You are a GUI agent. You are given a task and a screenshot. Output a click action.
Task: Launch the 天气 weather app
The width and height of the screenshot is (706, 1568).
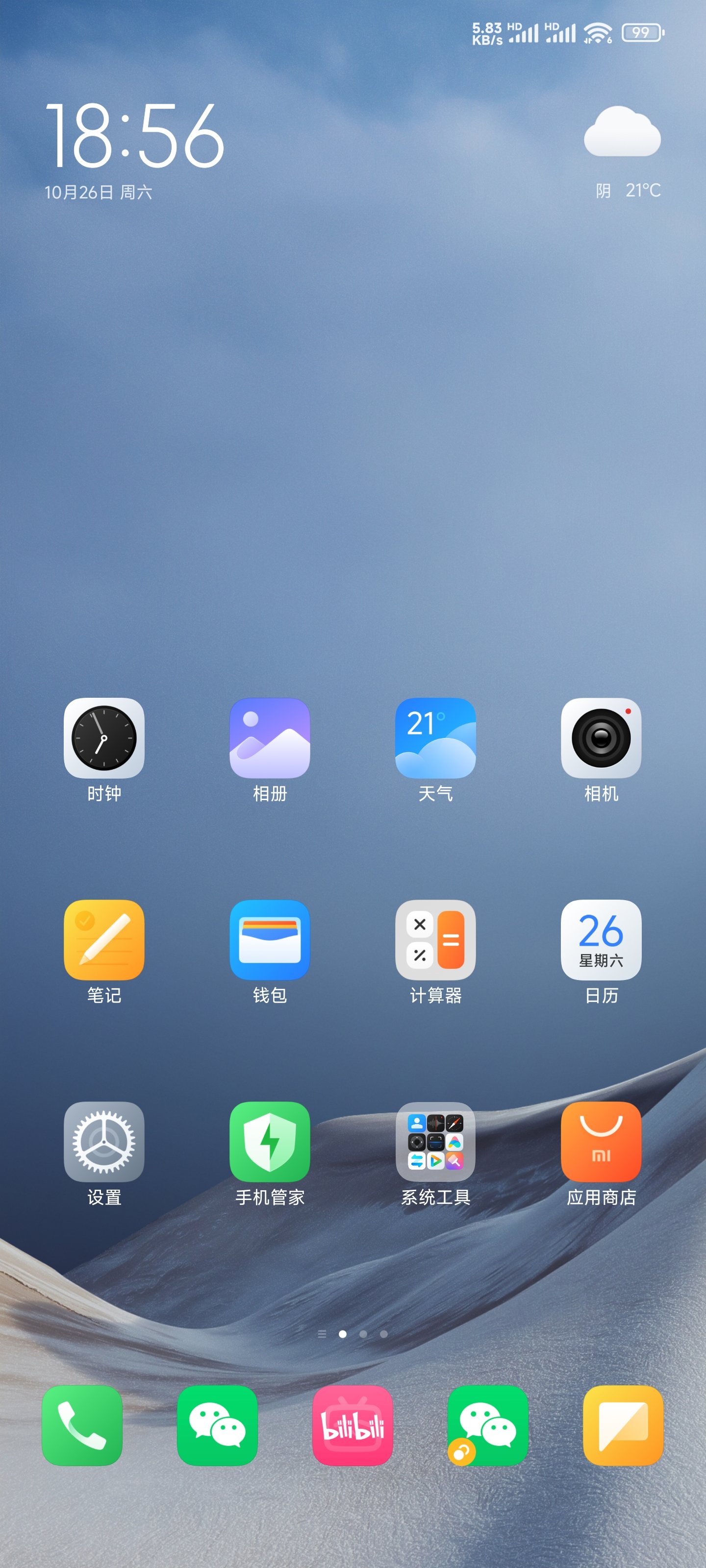coord(435,738)
